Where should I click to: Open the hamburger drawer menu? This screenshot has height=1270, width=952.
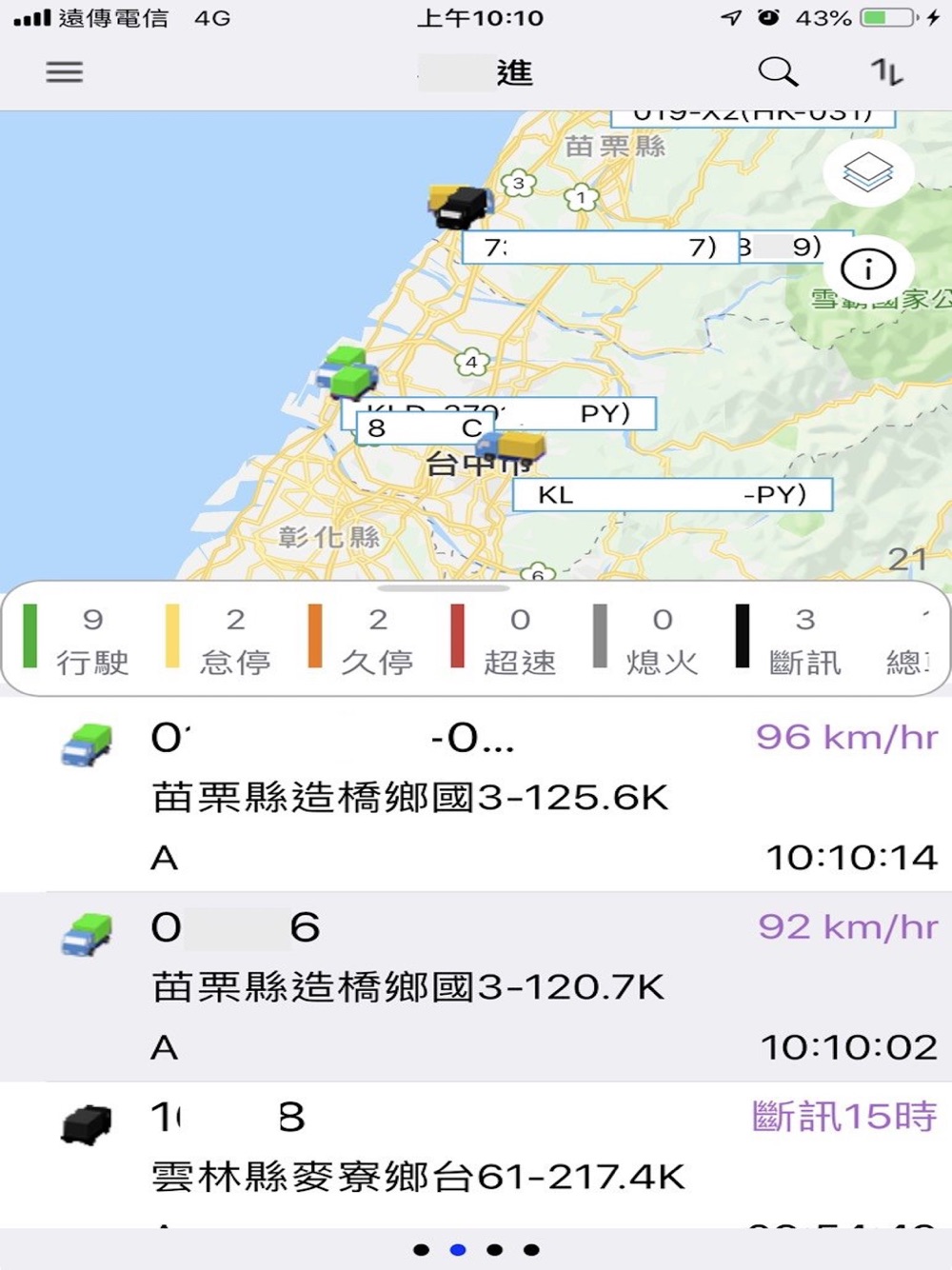point(65,72)
